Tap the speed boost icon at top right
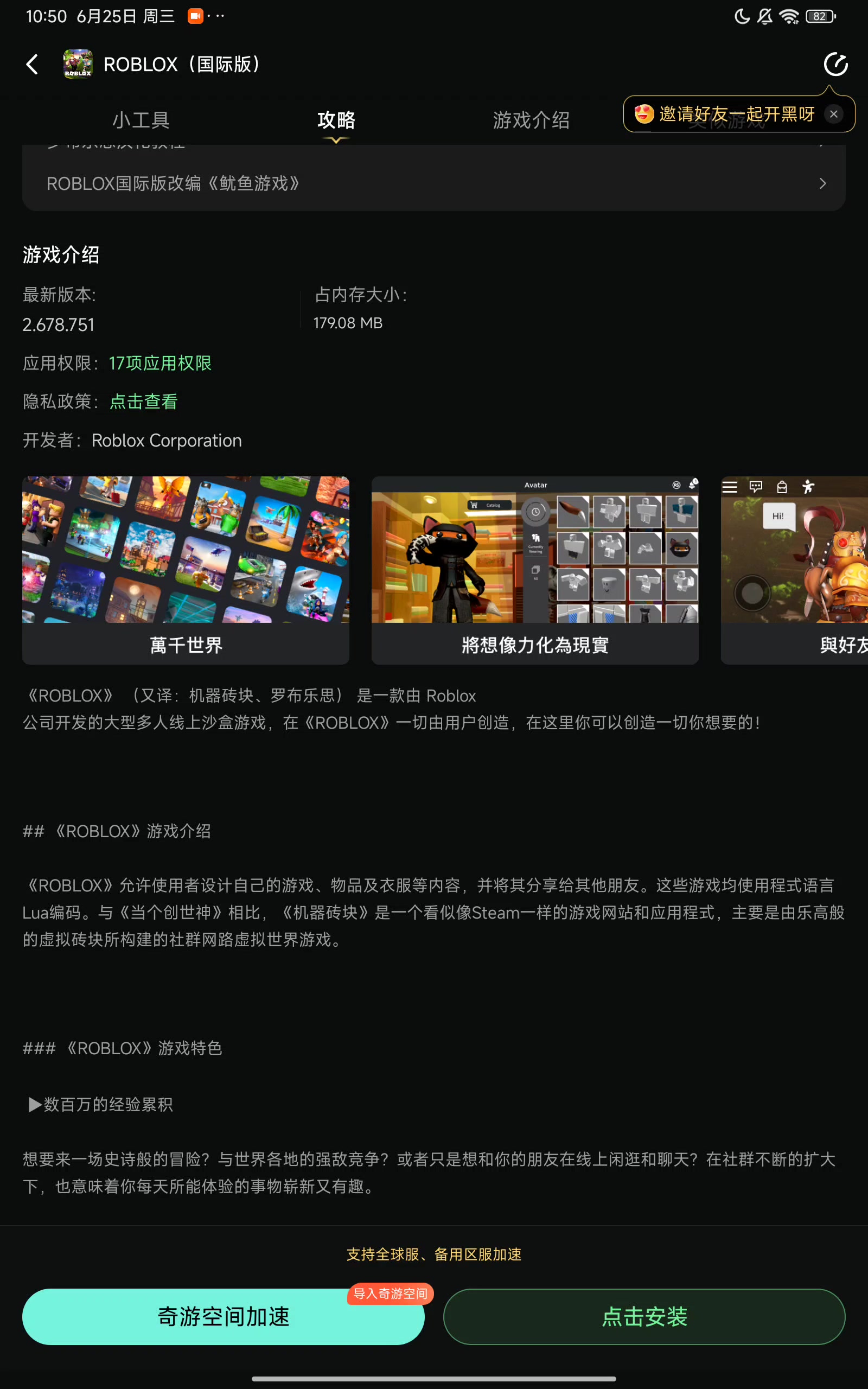This screenshot has height=1389, width=868. (x=835, y=64)
